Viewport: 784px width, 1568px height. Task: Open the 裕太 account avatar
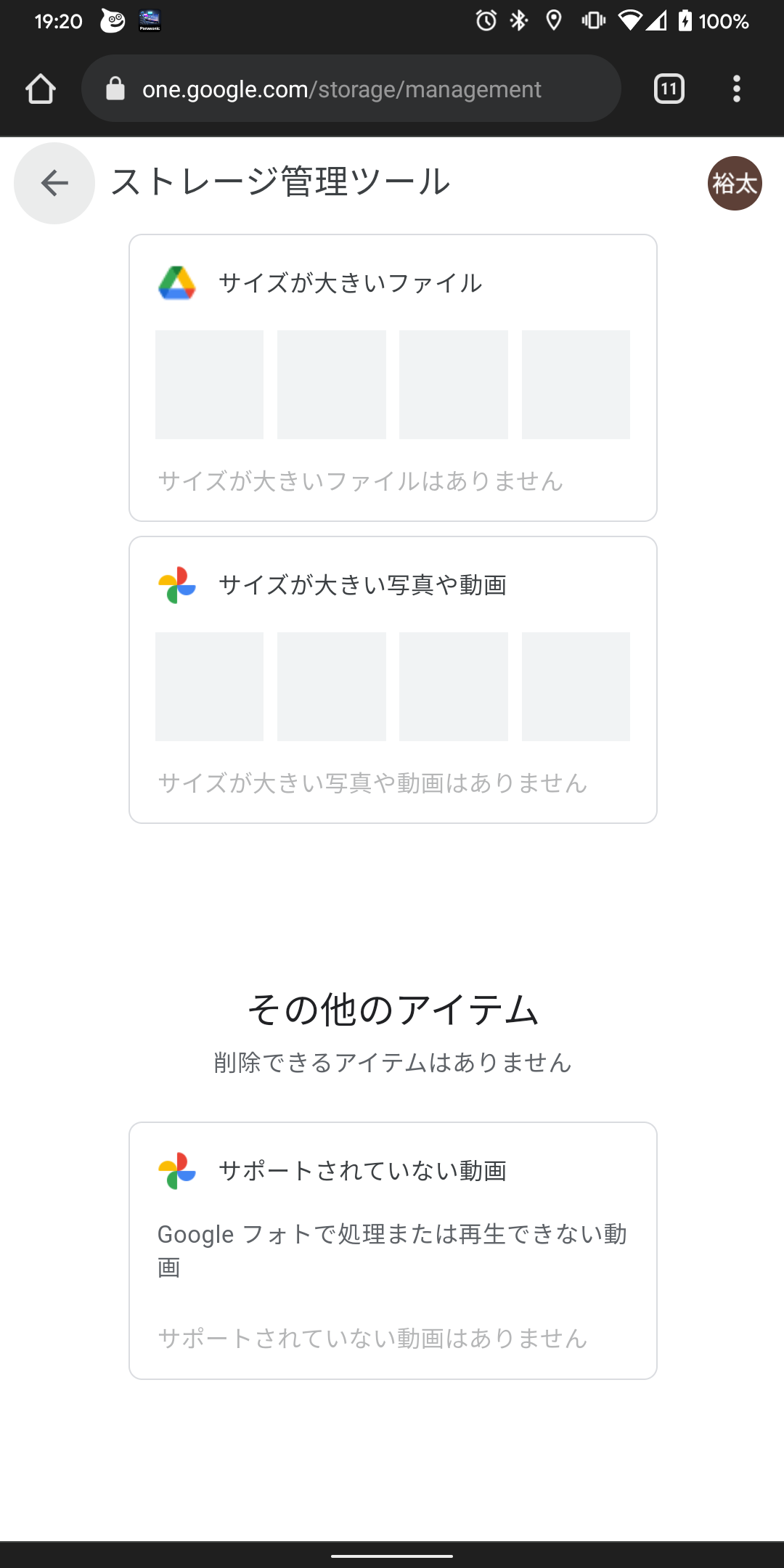click(735, 183)
